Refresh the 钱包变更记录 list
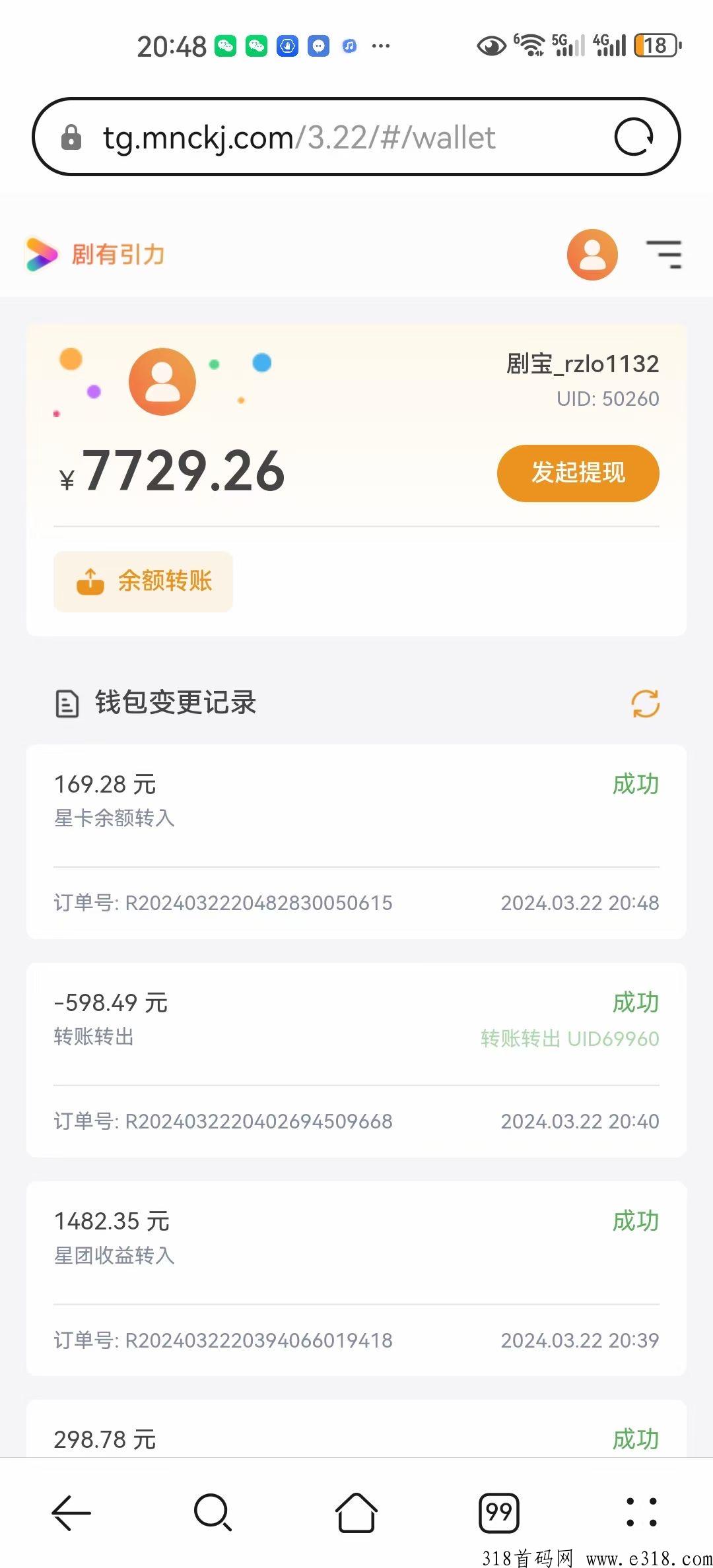The height and width of the screenshot is (1568, 713). pos(645,703)
